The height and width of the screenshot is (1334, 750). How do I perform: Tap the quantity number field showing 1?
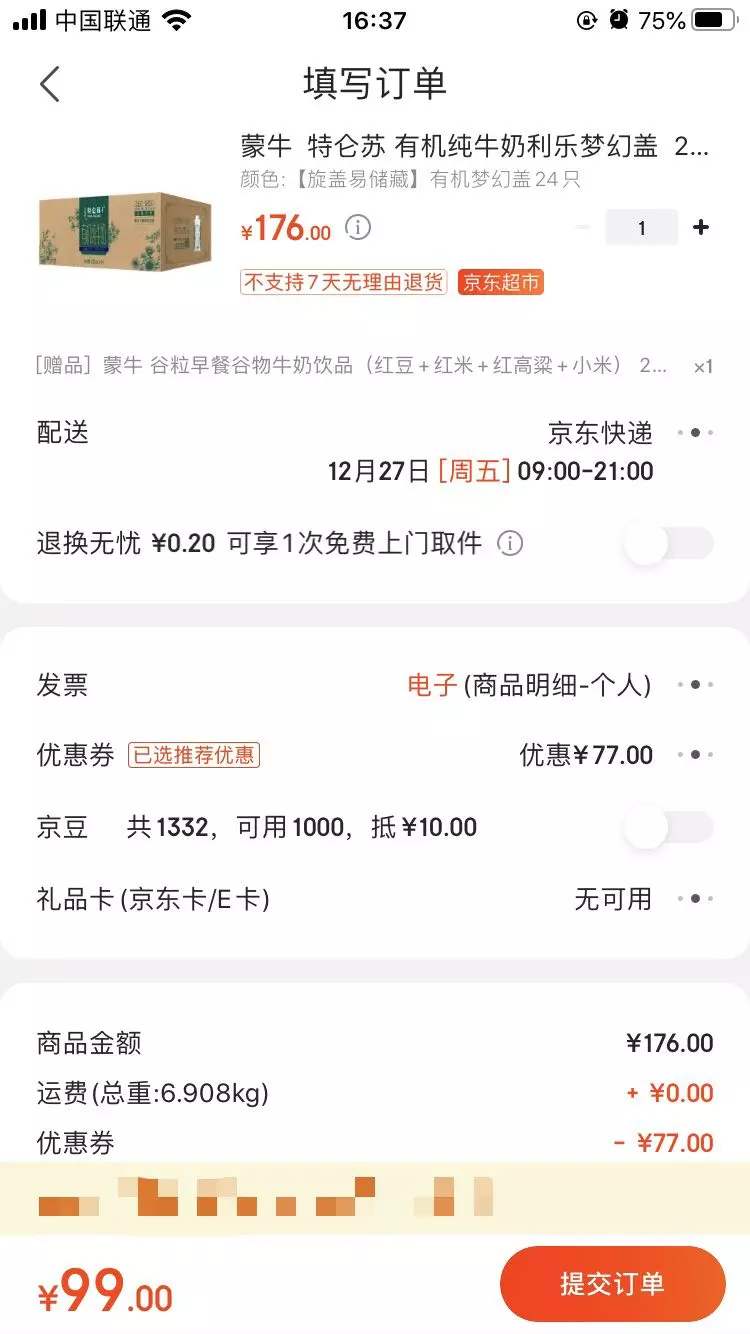coord(641,228)
